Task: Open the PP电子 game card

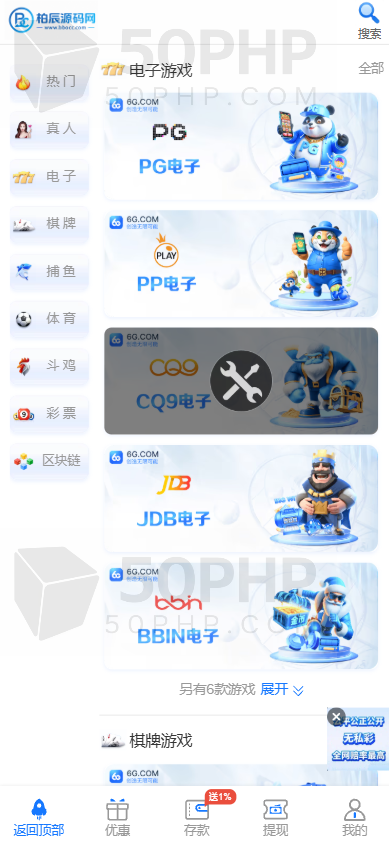Action: point(241,263)
